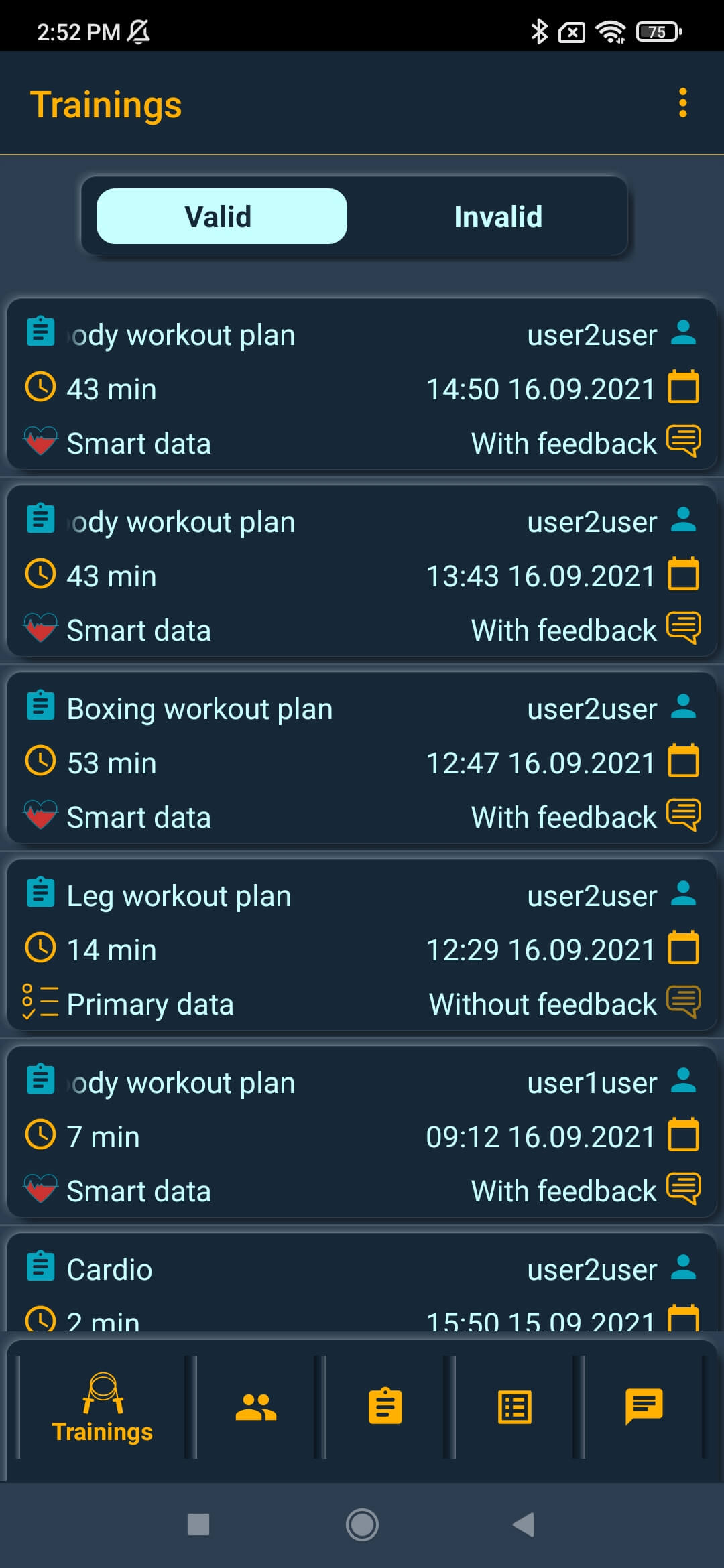Open the three-dot overflow menu
724x1568 pixels.
coord(682,103)
